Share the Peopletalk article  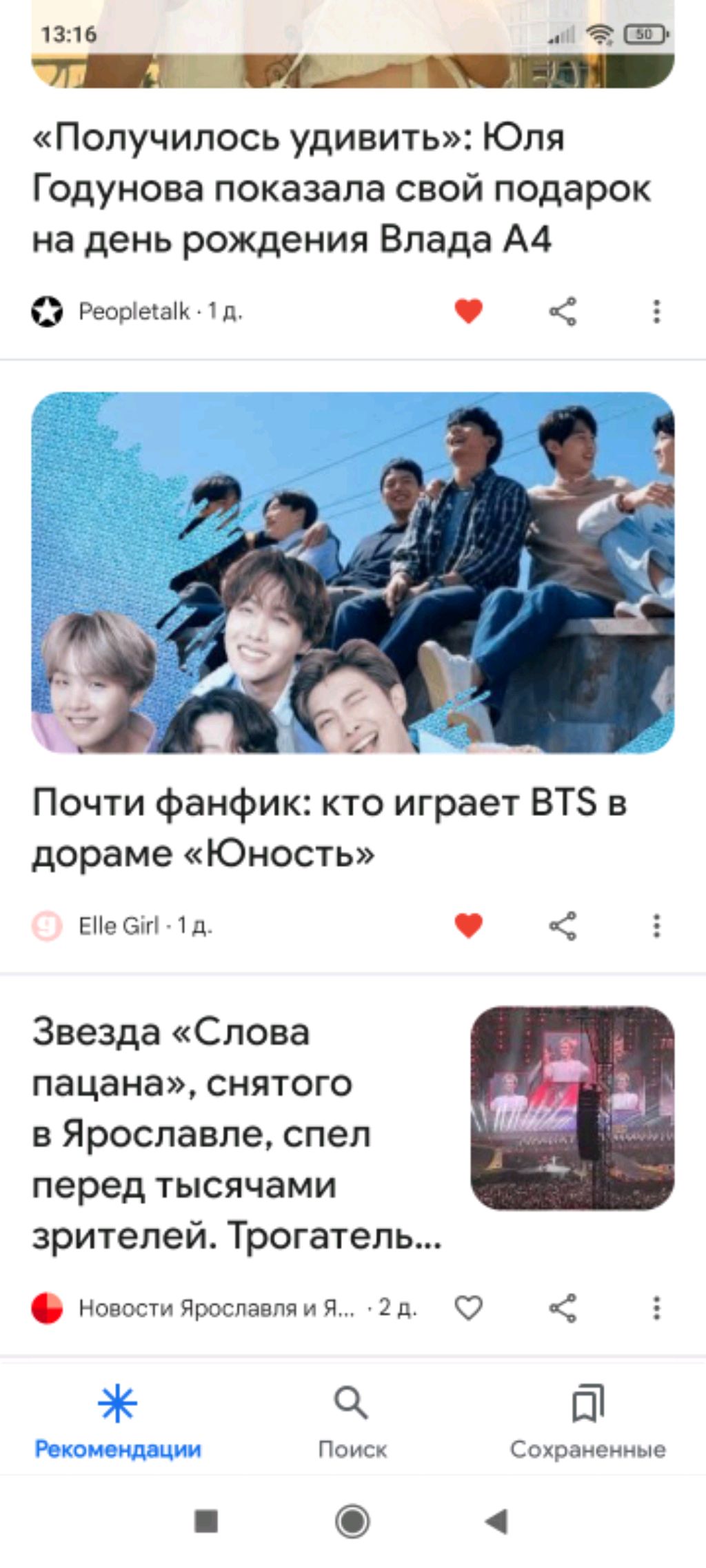click(x=563, y=312)
